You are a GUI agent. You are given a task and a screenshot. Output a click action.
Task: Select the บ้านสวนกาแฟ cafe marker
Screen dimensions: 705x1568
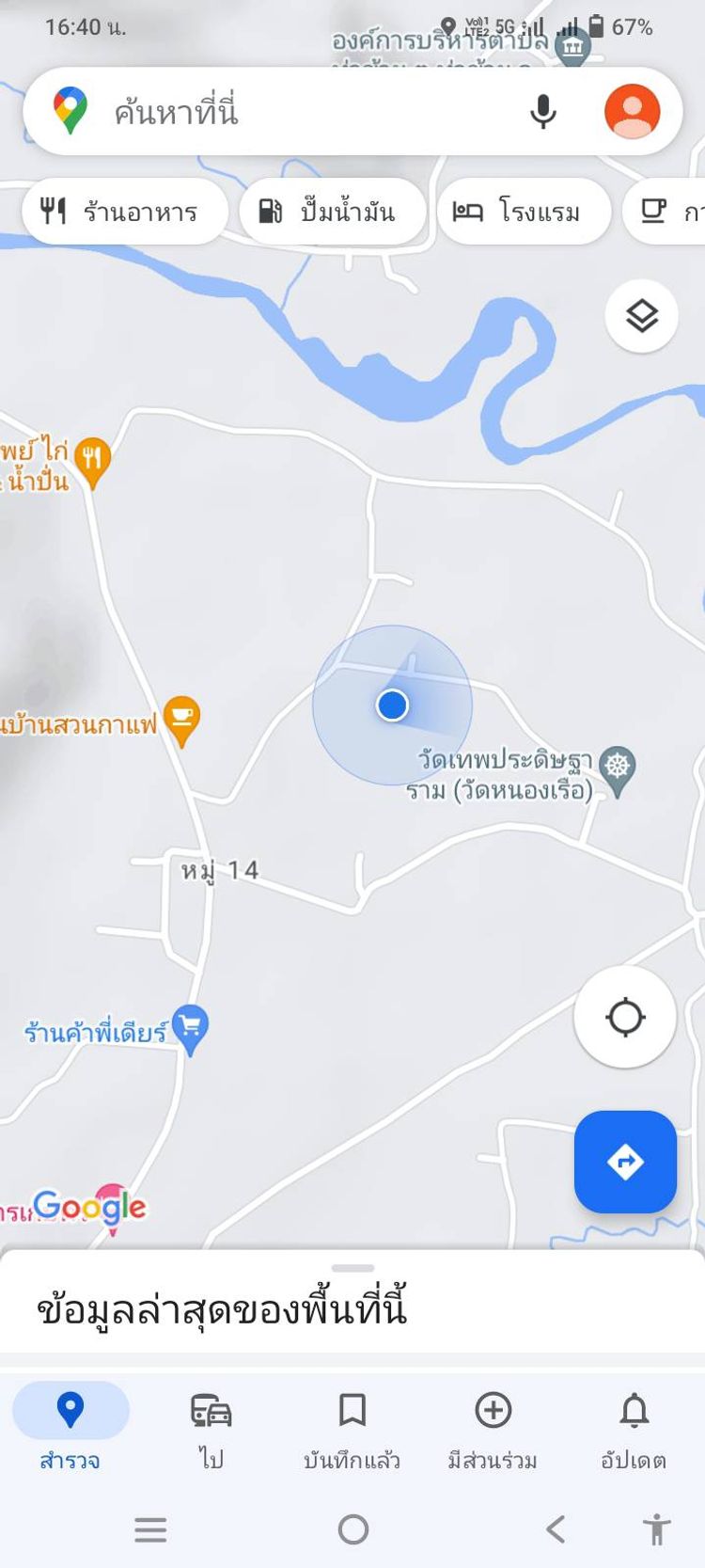181,720
